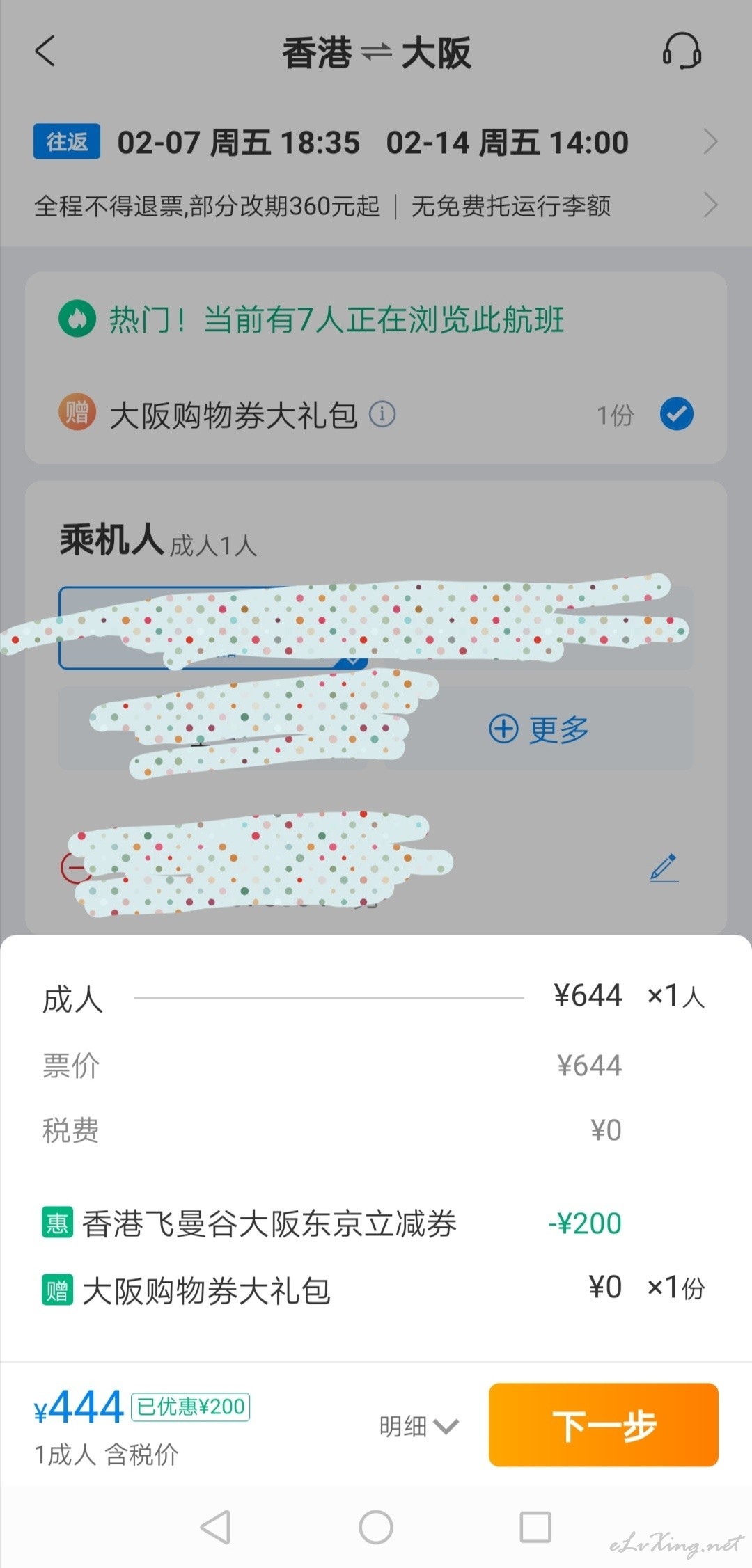Tap the system home button

[376, 1528]
